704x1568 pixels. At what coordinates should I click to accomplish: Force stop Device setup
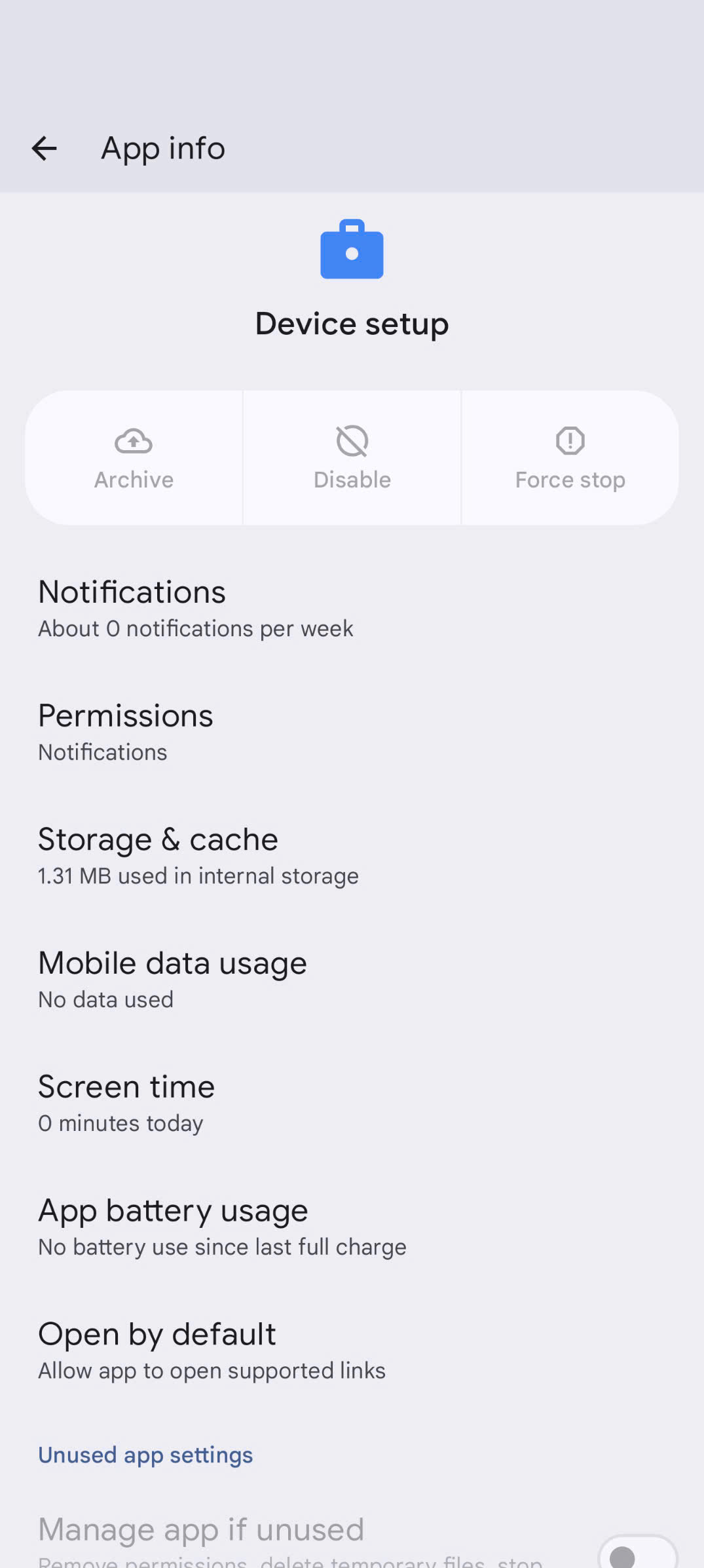(570, 458)
